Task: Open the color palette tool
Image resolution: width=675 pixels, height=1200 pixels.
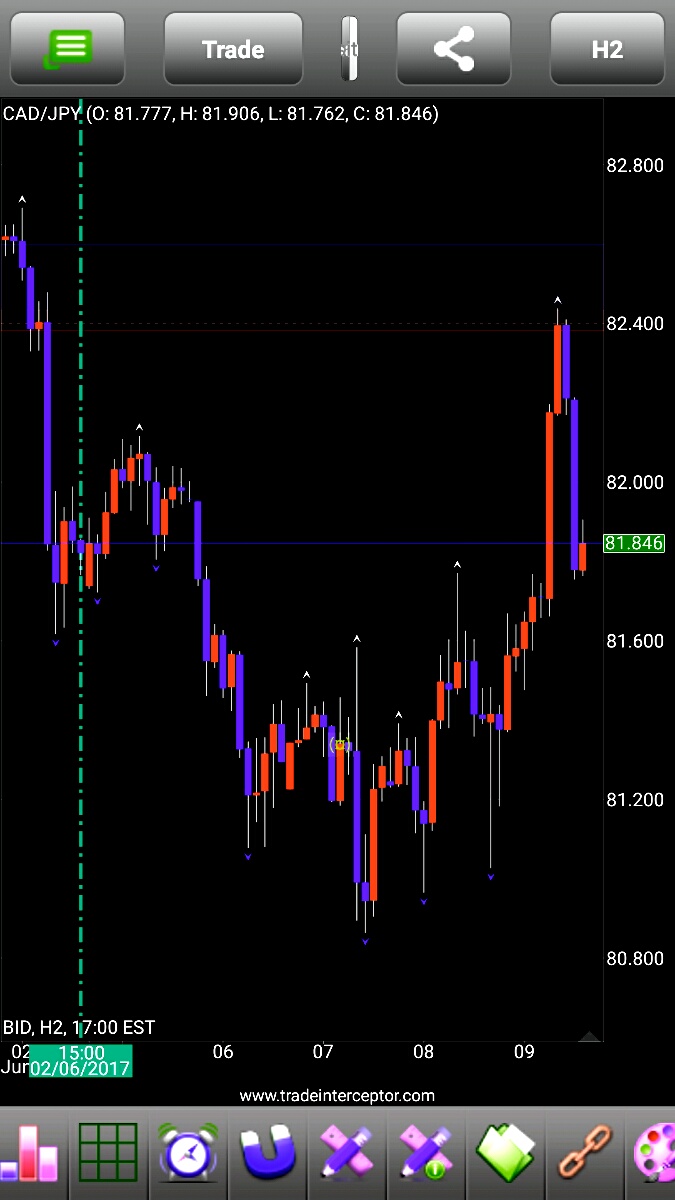Action: point(656,1153)
